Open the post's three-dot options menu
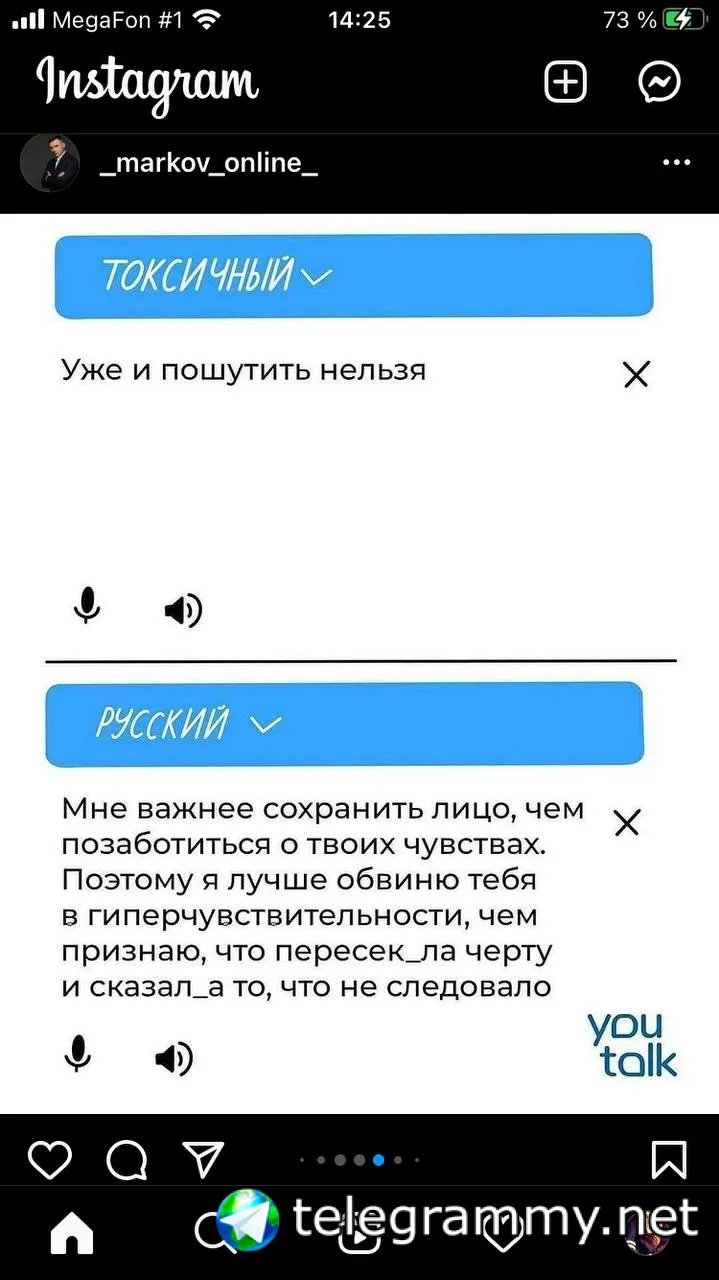The height and width of the screenshot is (1280, 719). tap(677, 162)
